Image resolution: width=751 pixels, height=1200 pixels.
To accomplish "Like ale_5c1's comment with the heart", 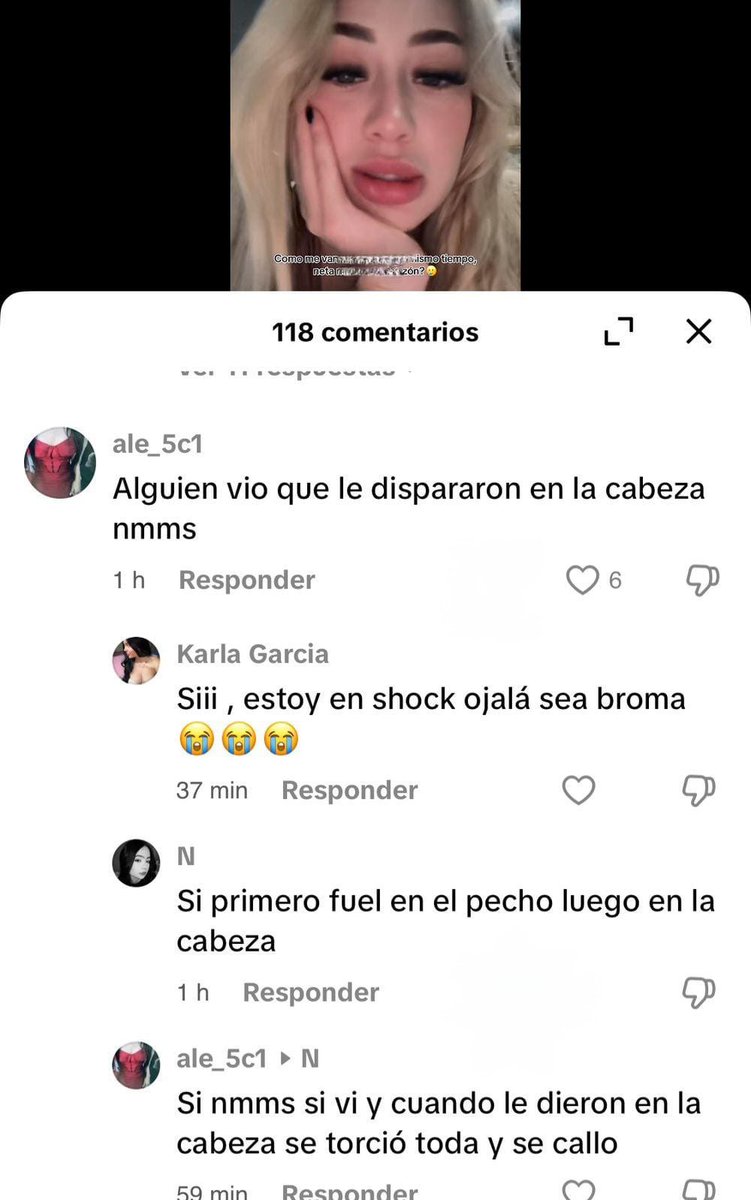I will [581, 579].
